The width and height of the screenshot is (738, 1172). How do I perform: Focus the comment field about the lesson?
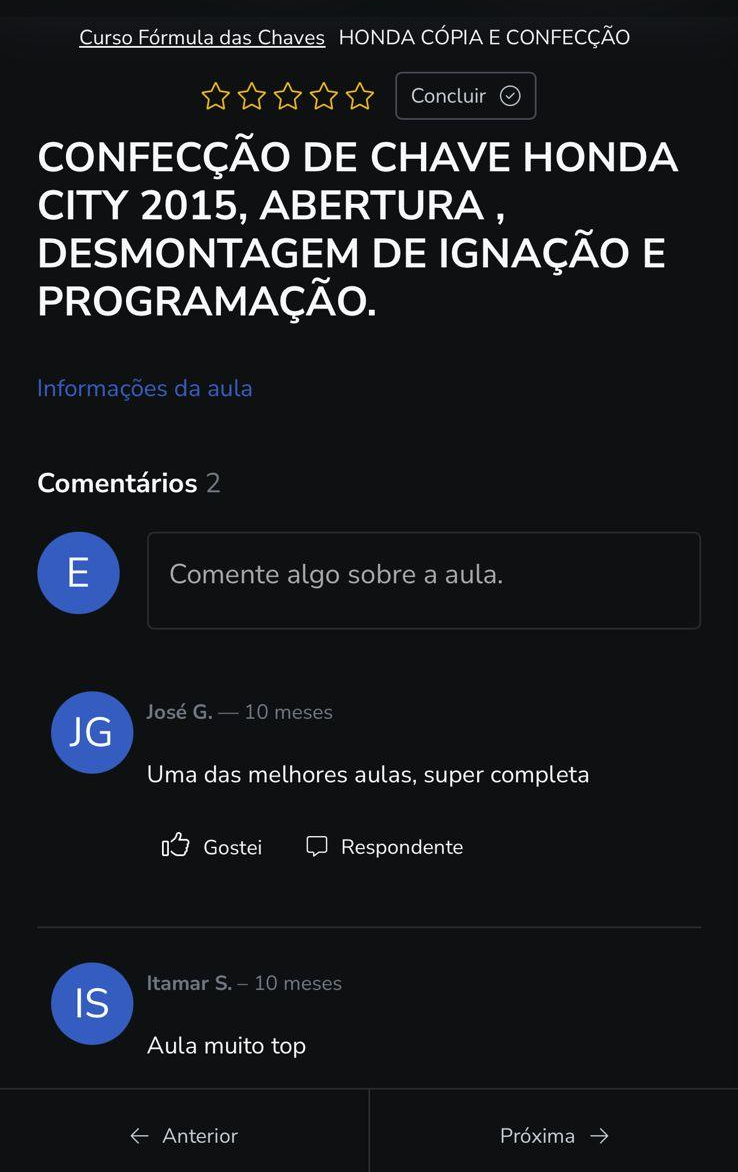(x=423, y=580)
